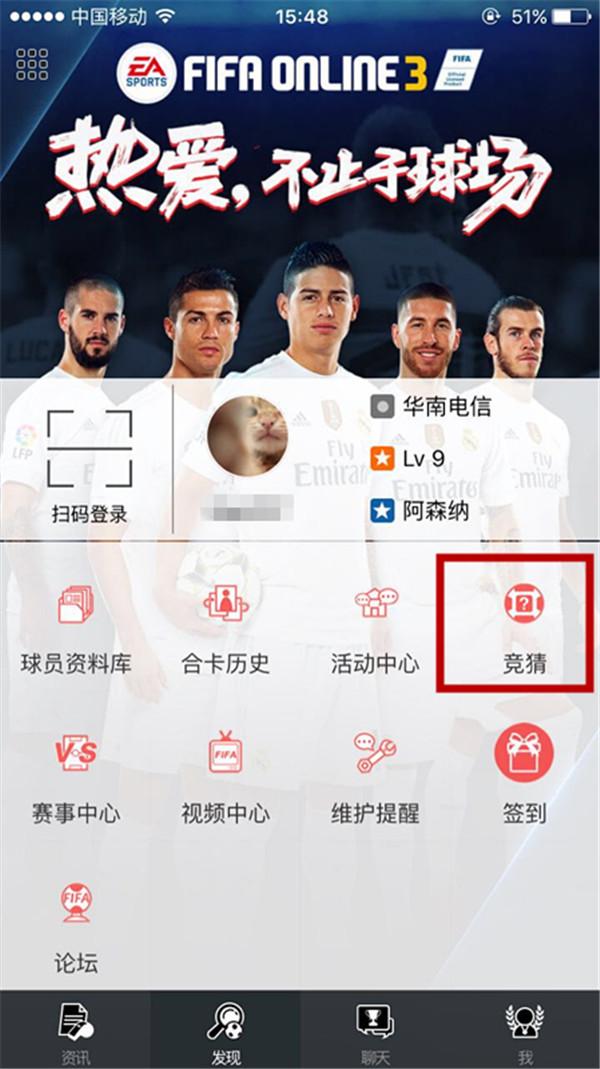Open 维护提醒 maintenance reminder

click(375, 777)
